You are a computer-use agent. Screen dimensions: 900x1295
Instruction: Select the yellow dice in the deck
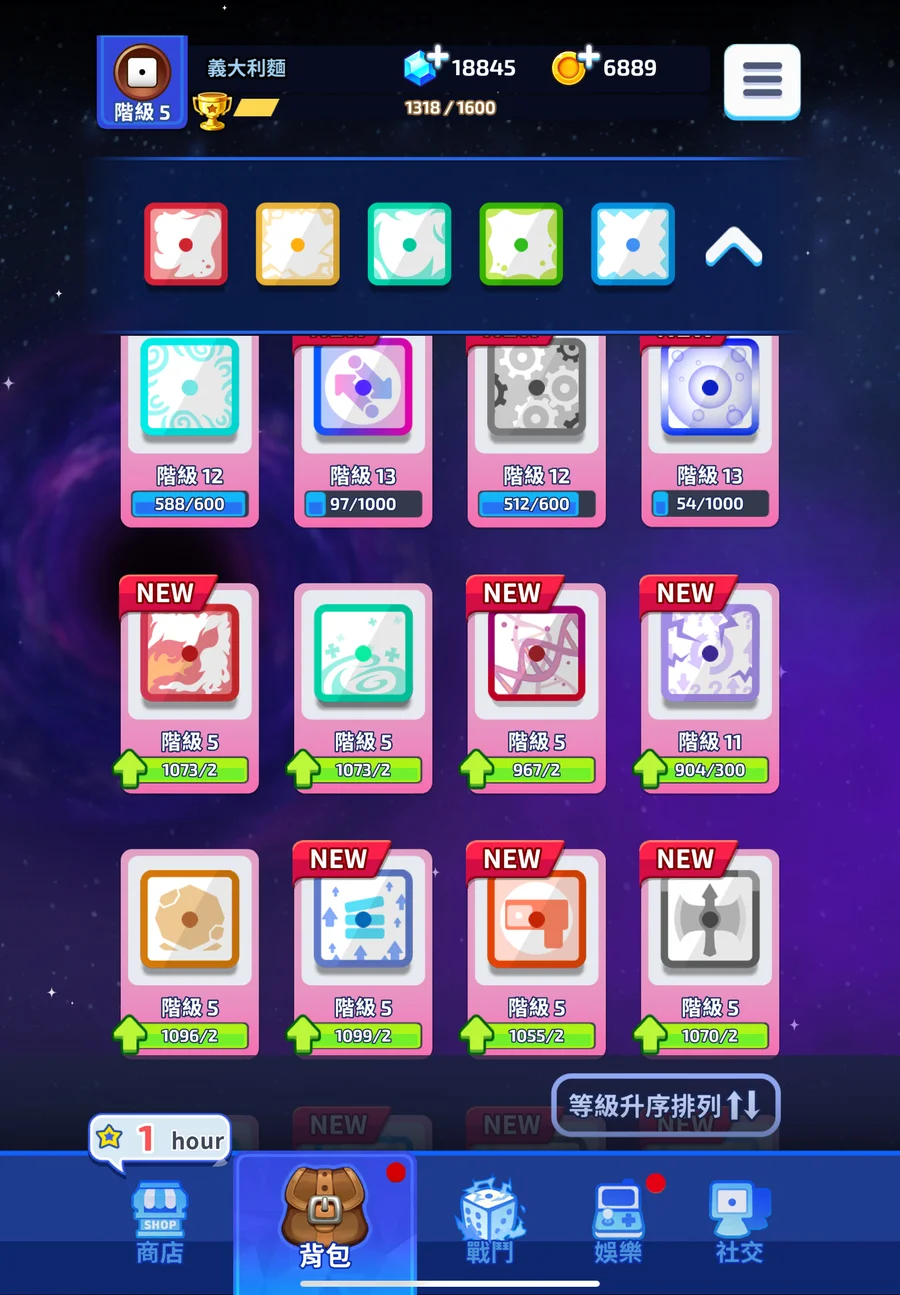(x=298, y=245)
